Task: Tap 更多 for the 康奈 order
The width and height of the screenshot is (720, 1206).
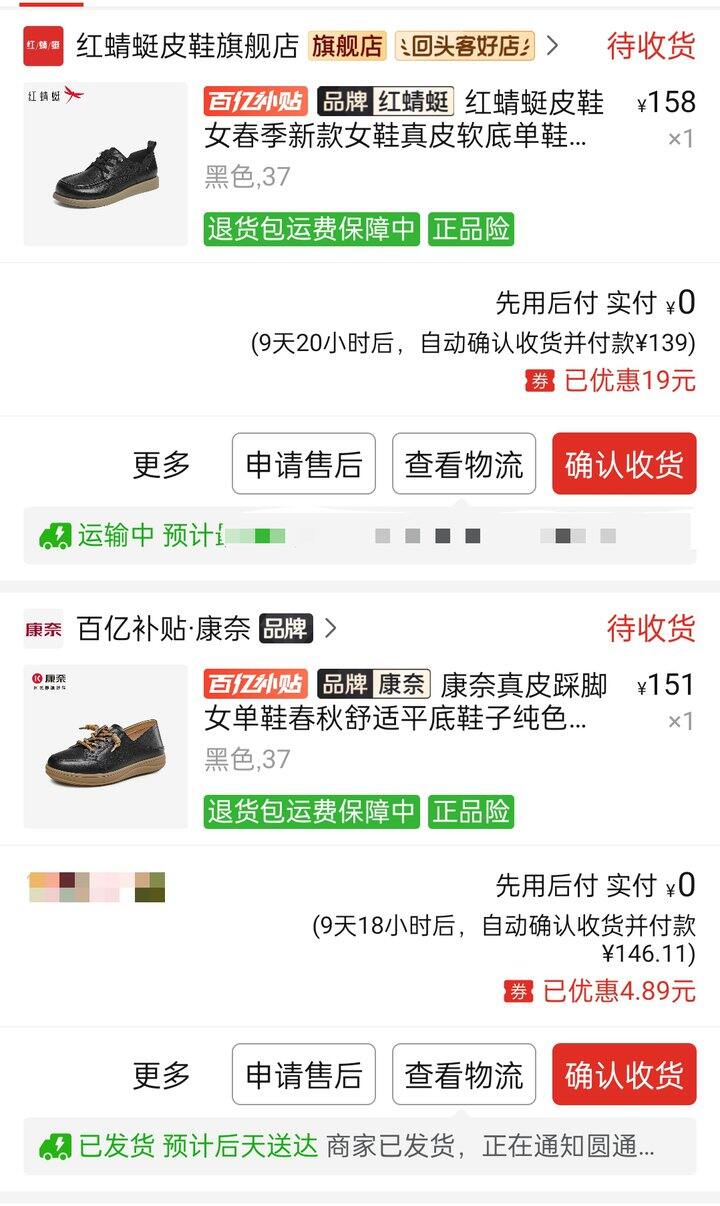Action: click(161, 1075)
